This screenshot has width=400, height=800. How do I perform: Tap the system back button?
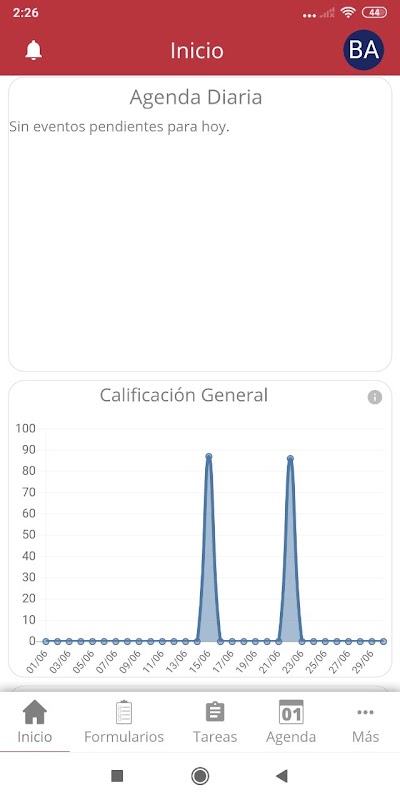[282, 776]
